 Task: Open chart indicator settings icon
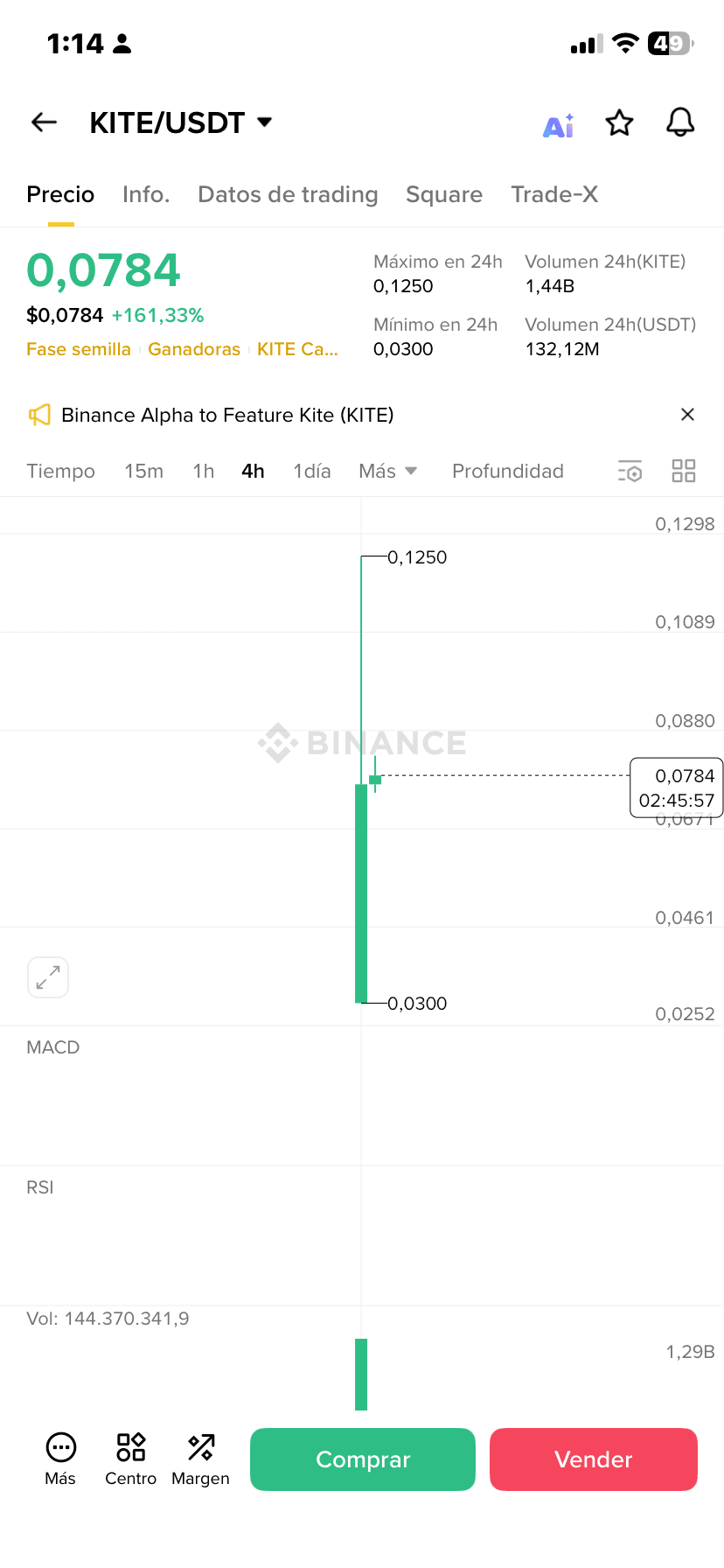click(x=630, y=471)
